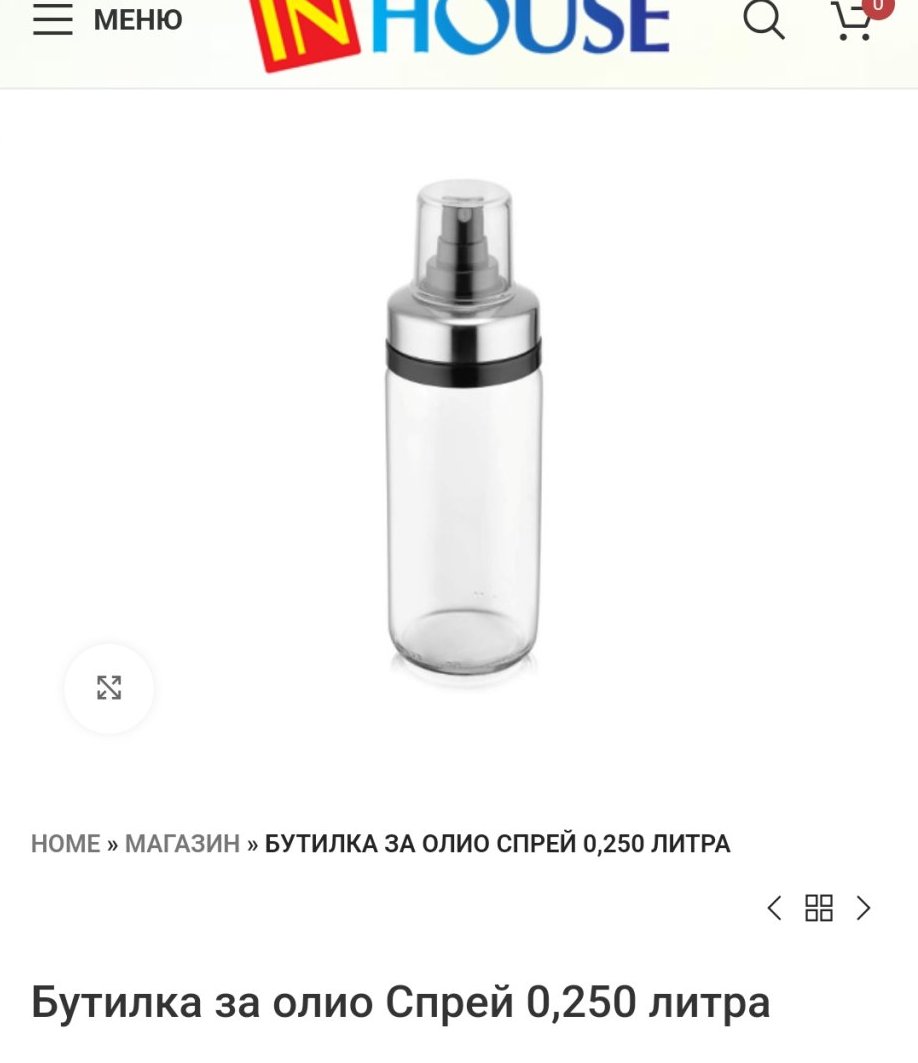The height and width of the screenshot is (1063, 918).
Task: Open the МЕНЮ drawer
Action: 107,20
